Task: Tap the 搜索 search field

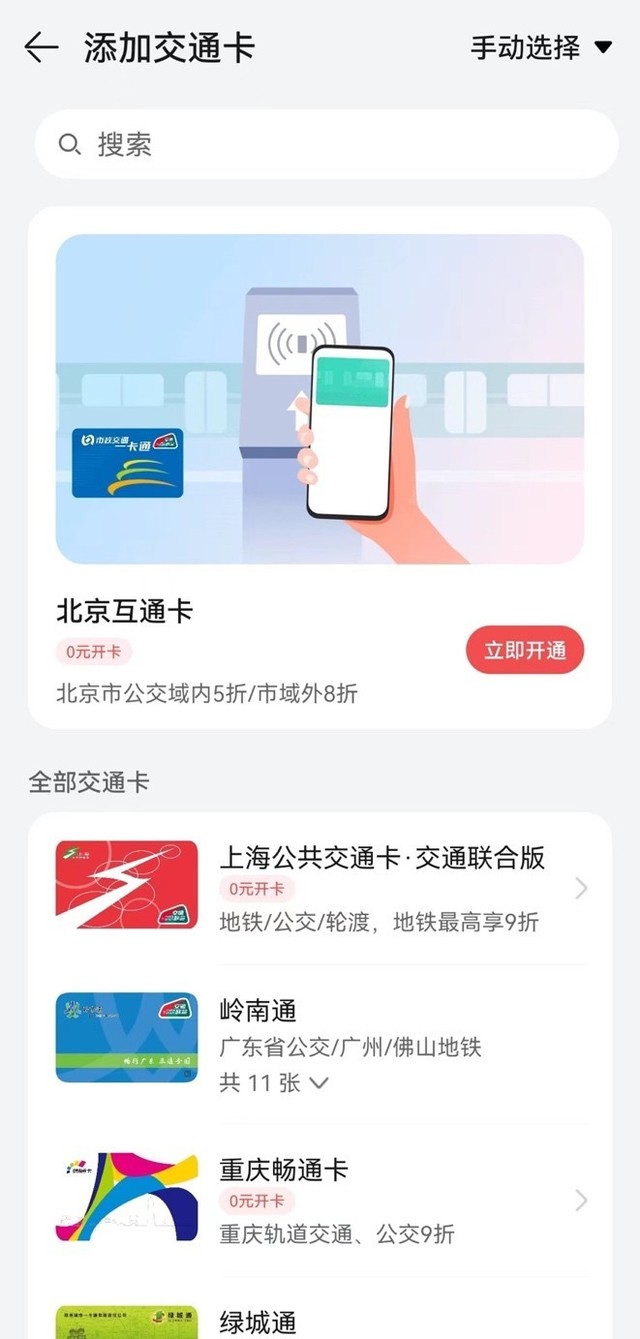Action: pyautogui.click(x=326, y=144)
